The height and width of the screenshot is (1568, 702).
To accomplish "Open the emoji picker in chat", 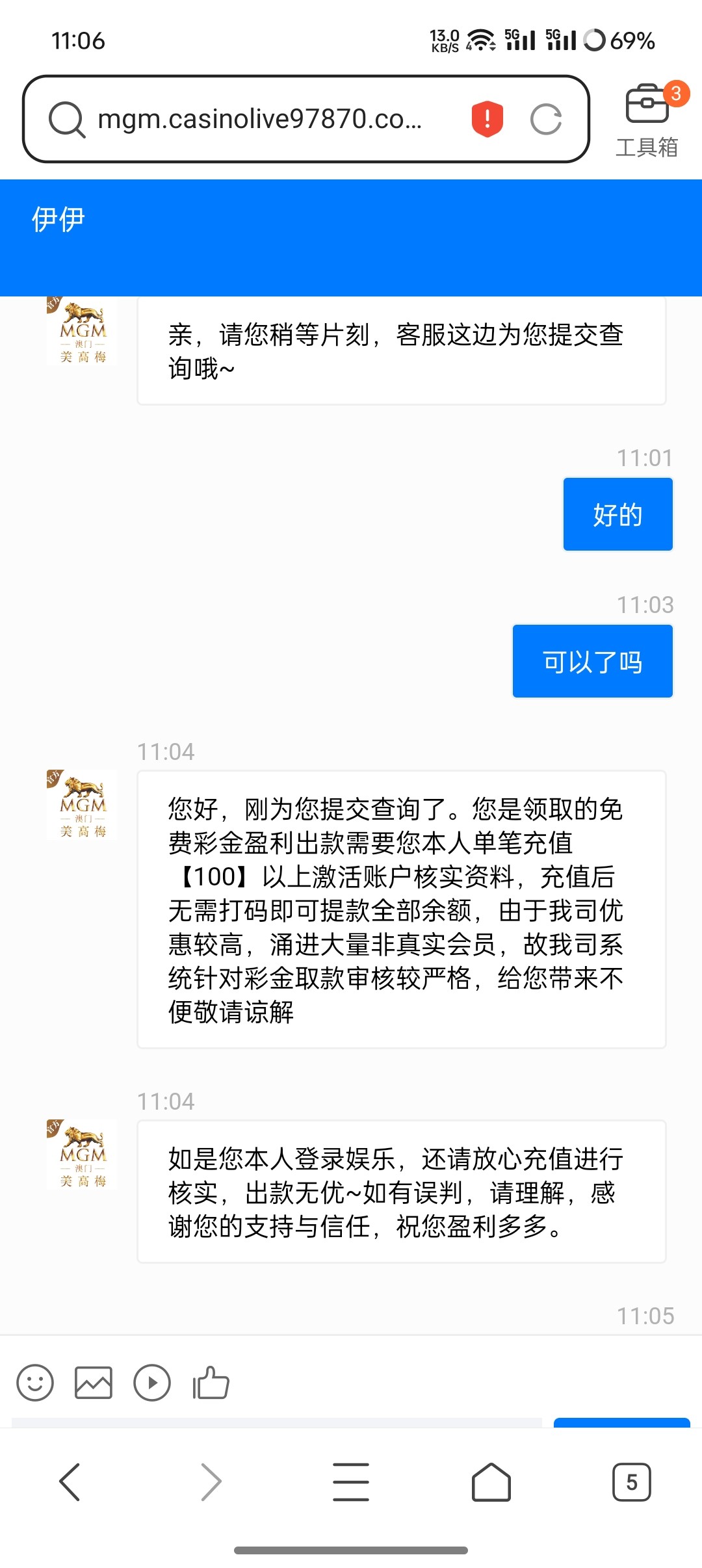I will (35, 1382).
